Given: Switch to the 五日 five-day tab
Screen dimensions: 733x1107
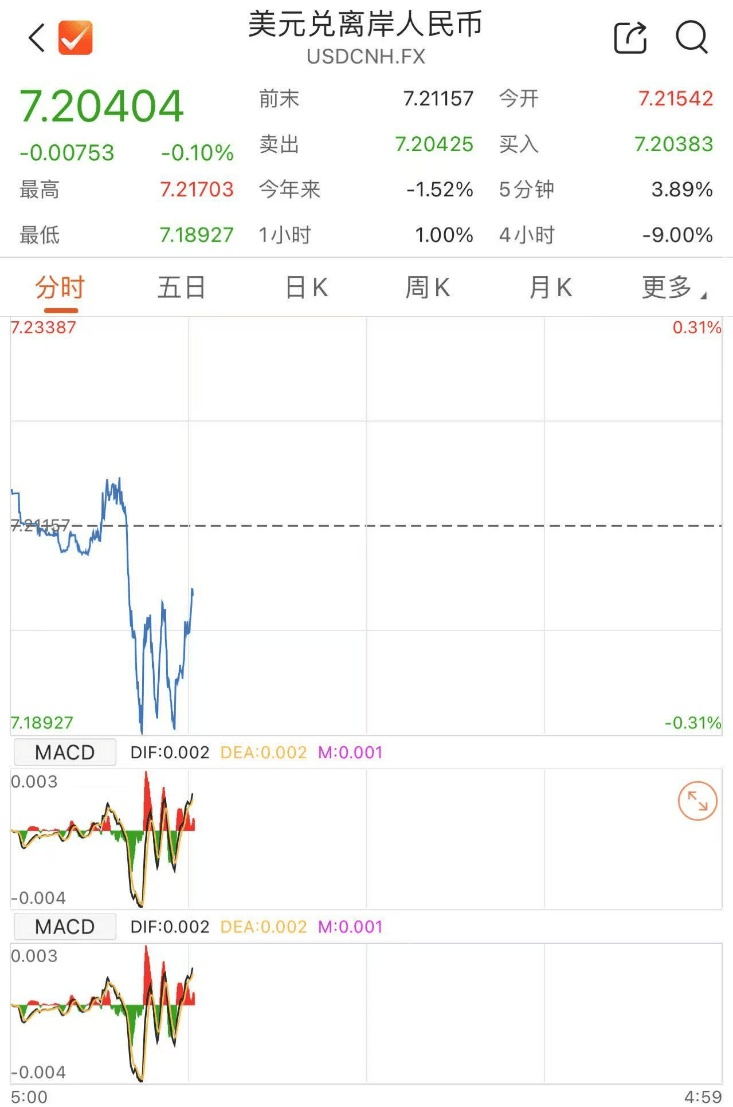Looking at the screenshot, I should tap(181, 287).
